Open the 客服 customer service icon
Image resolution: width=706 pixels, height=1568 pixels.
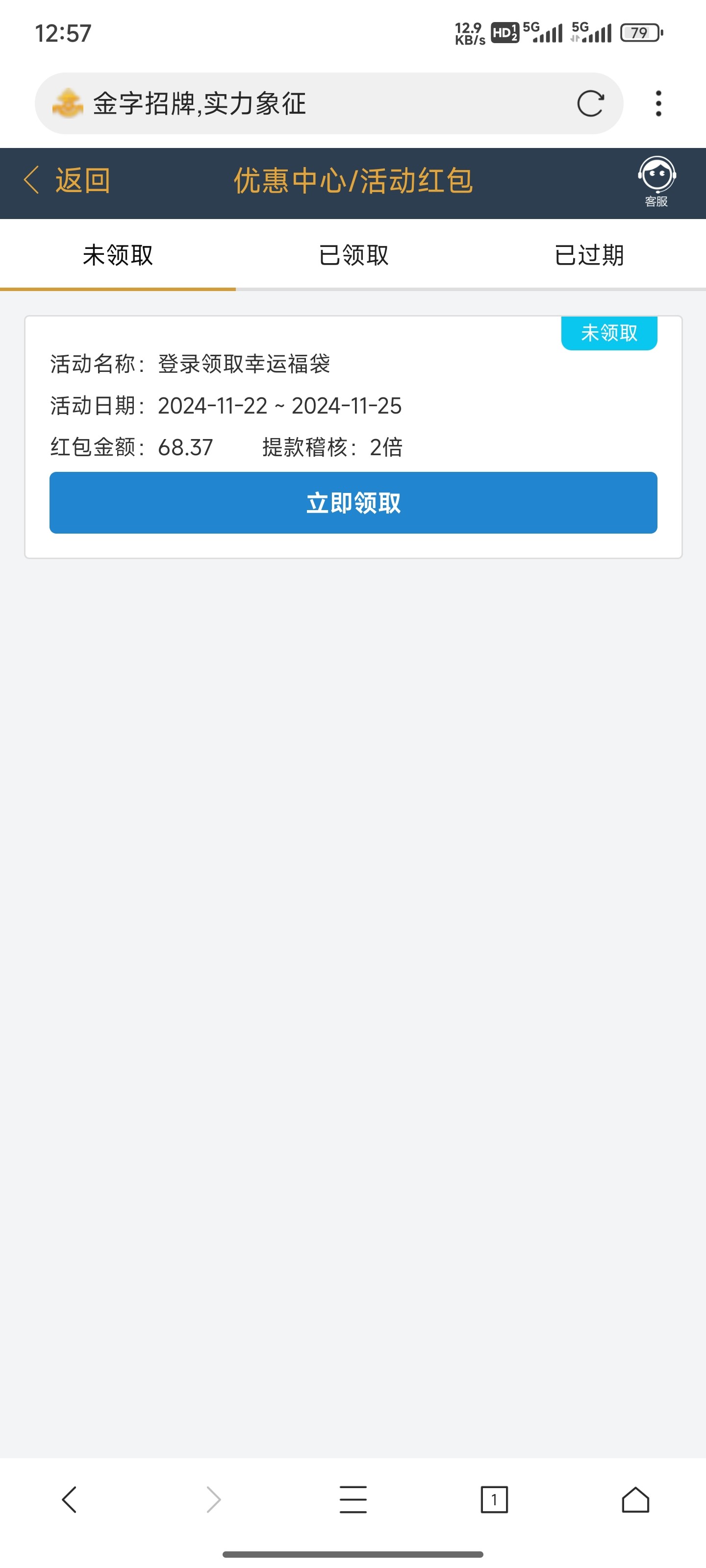tap(656, 181)
